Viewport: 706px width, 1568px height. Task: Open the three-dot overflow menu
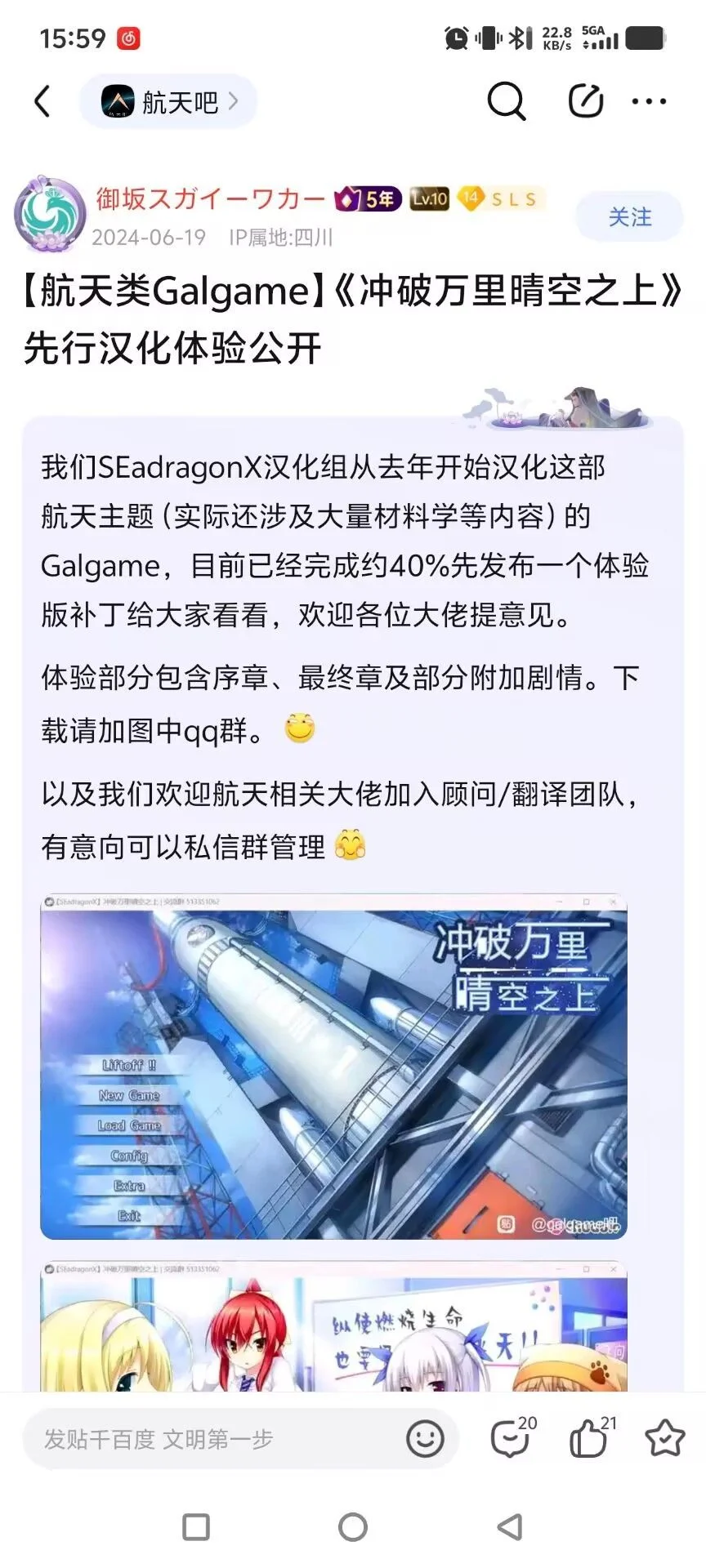pos(649,102)
